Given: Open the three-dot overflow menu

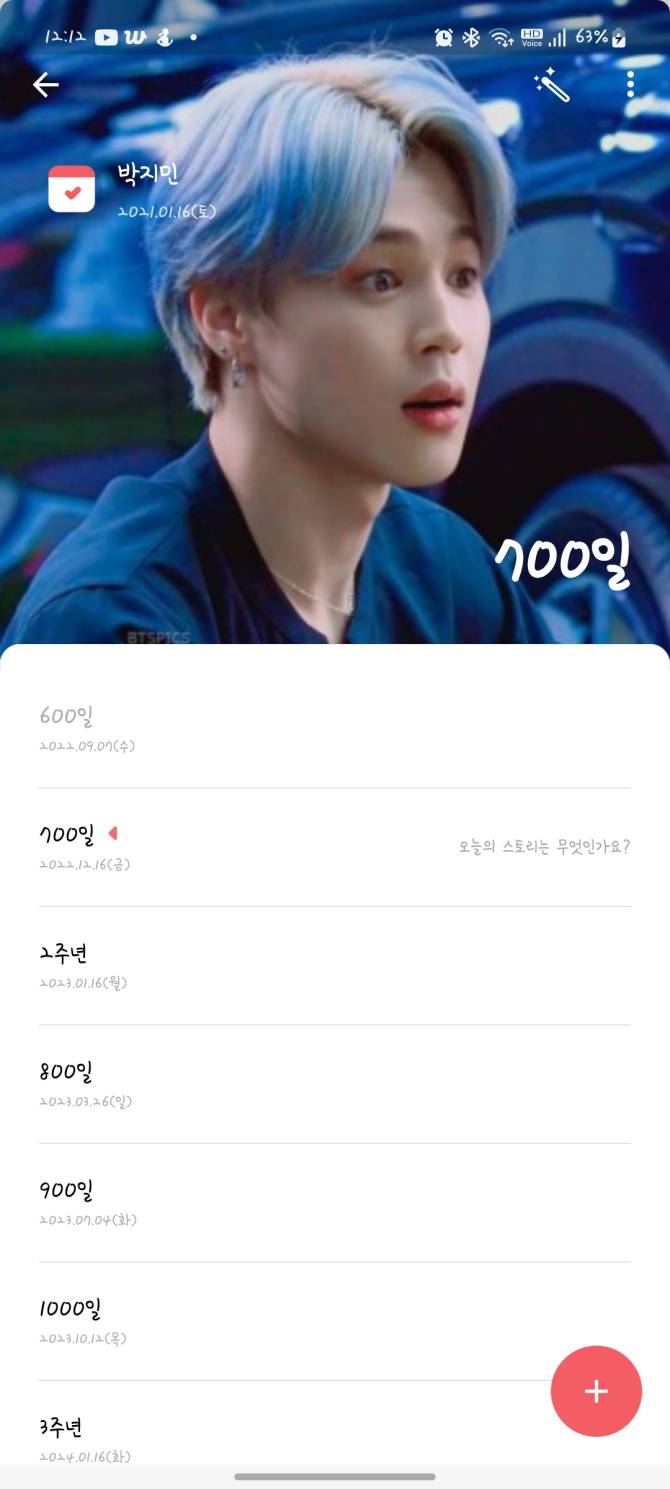Looking at the screenshot, I should click(x=630, y=85).
